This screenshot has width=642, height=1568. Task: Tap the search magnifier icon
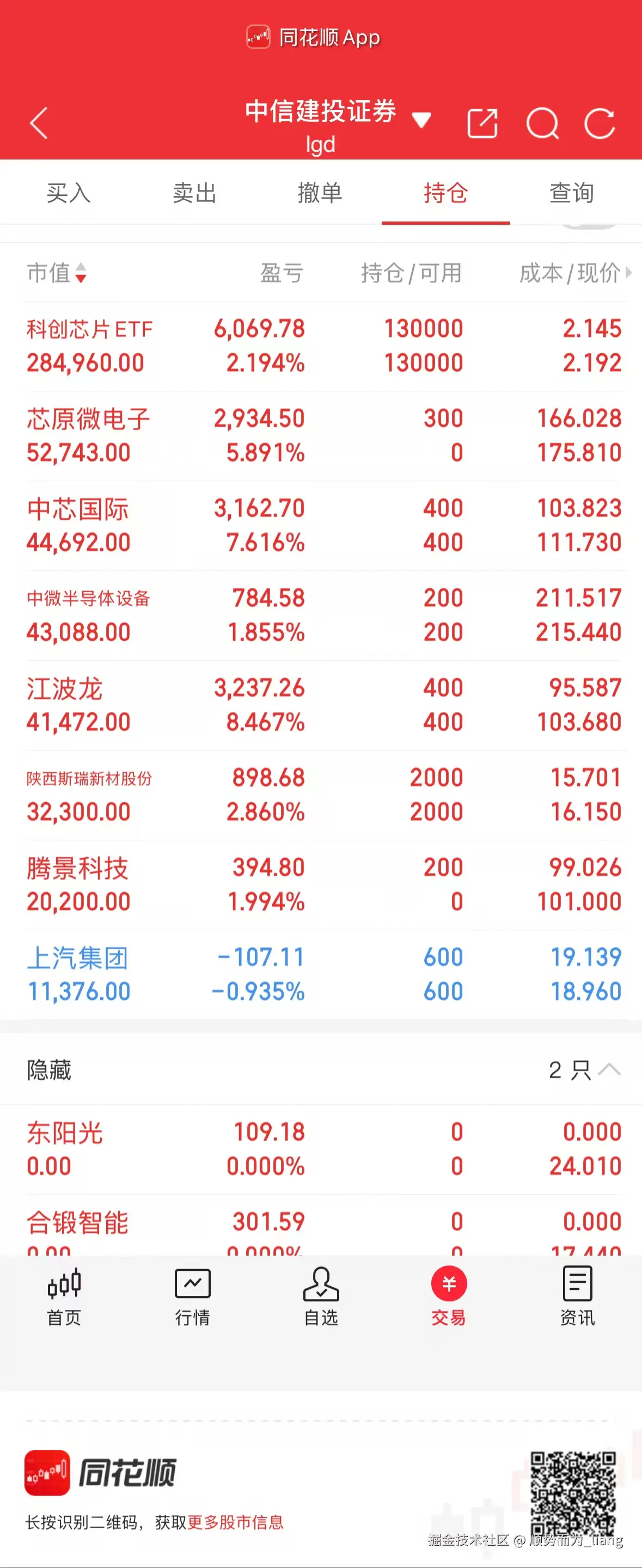tap(542, 124)
